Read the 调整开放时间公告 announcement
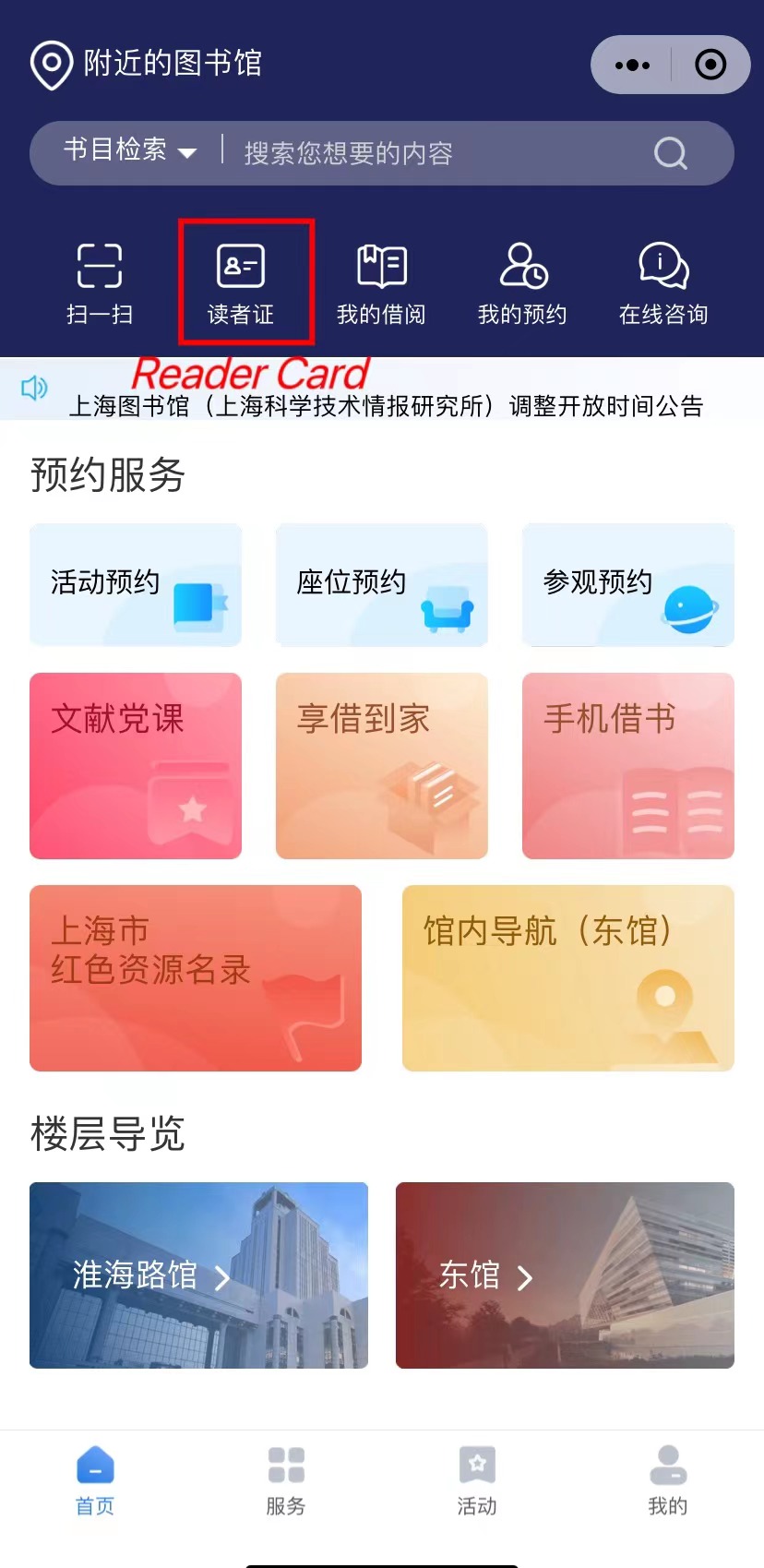This screenshot has width=764, height=1568. tap(386, 406)
